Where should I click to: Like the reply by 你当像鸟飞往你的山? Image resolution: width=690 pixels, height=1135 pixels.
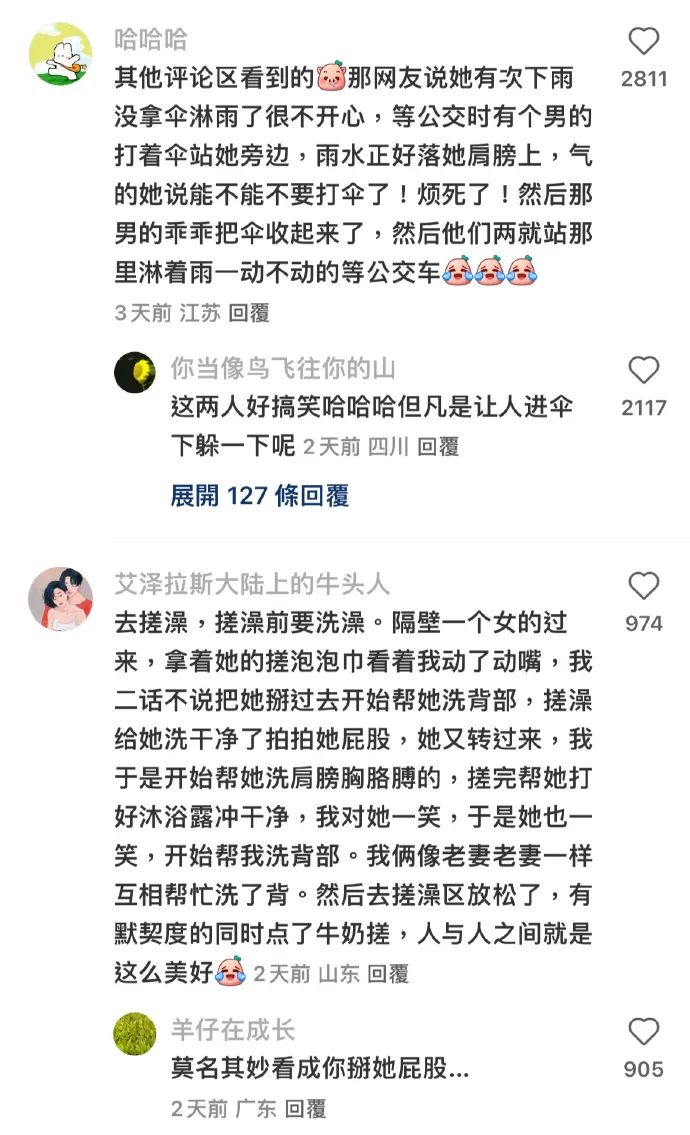point(643,371)
